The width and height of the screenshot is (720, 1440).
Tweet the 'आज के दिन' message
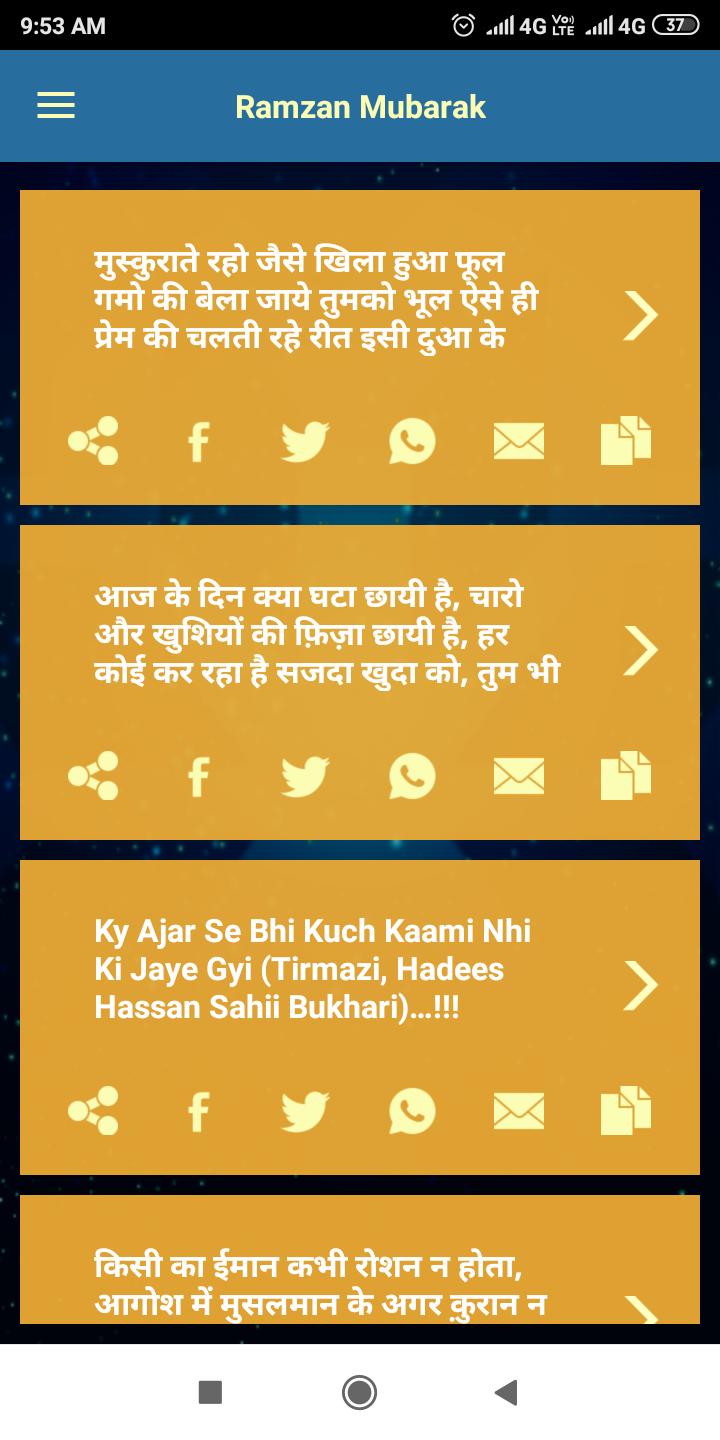coord(305,776)
